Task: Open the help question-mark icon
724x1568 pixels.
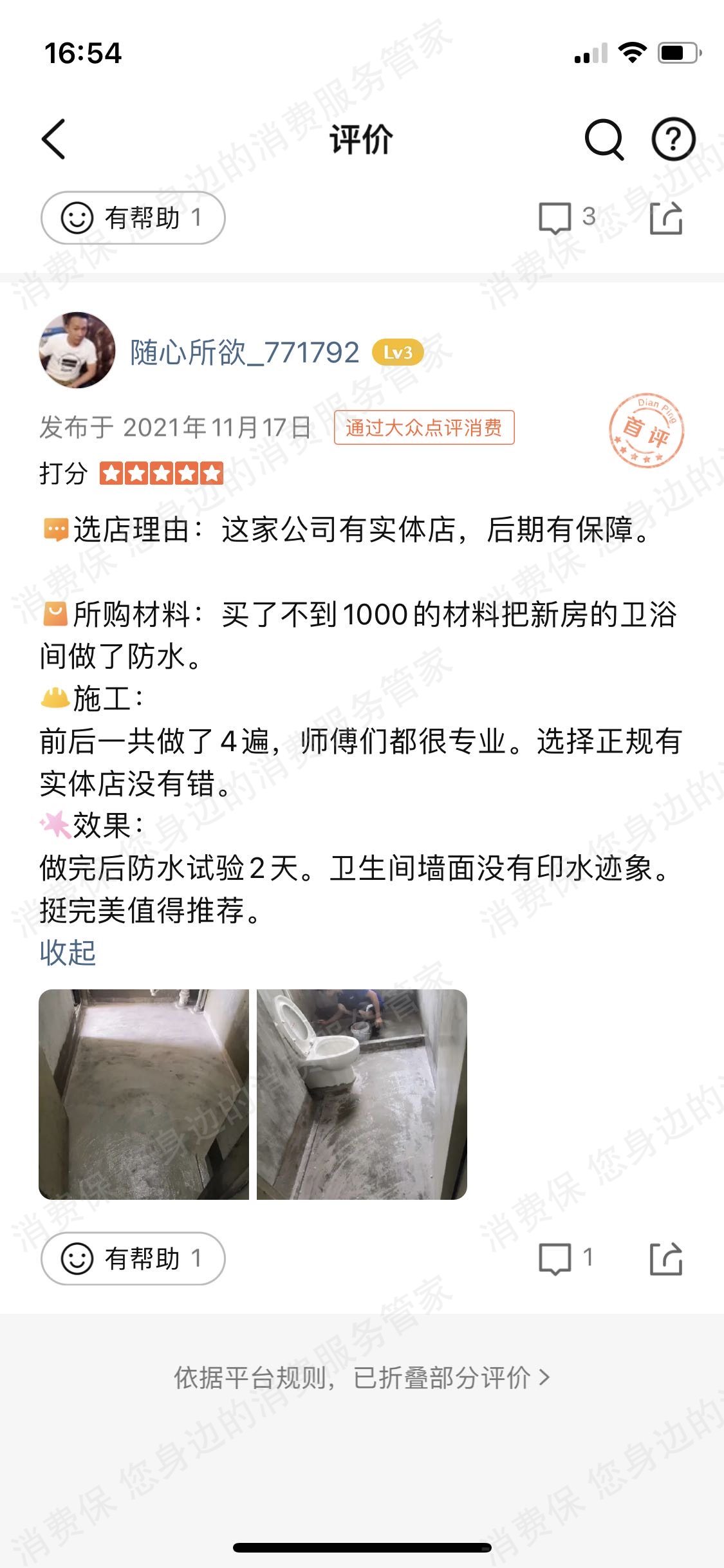Action: point(673,139)
